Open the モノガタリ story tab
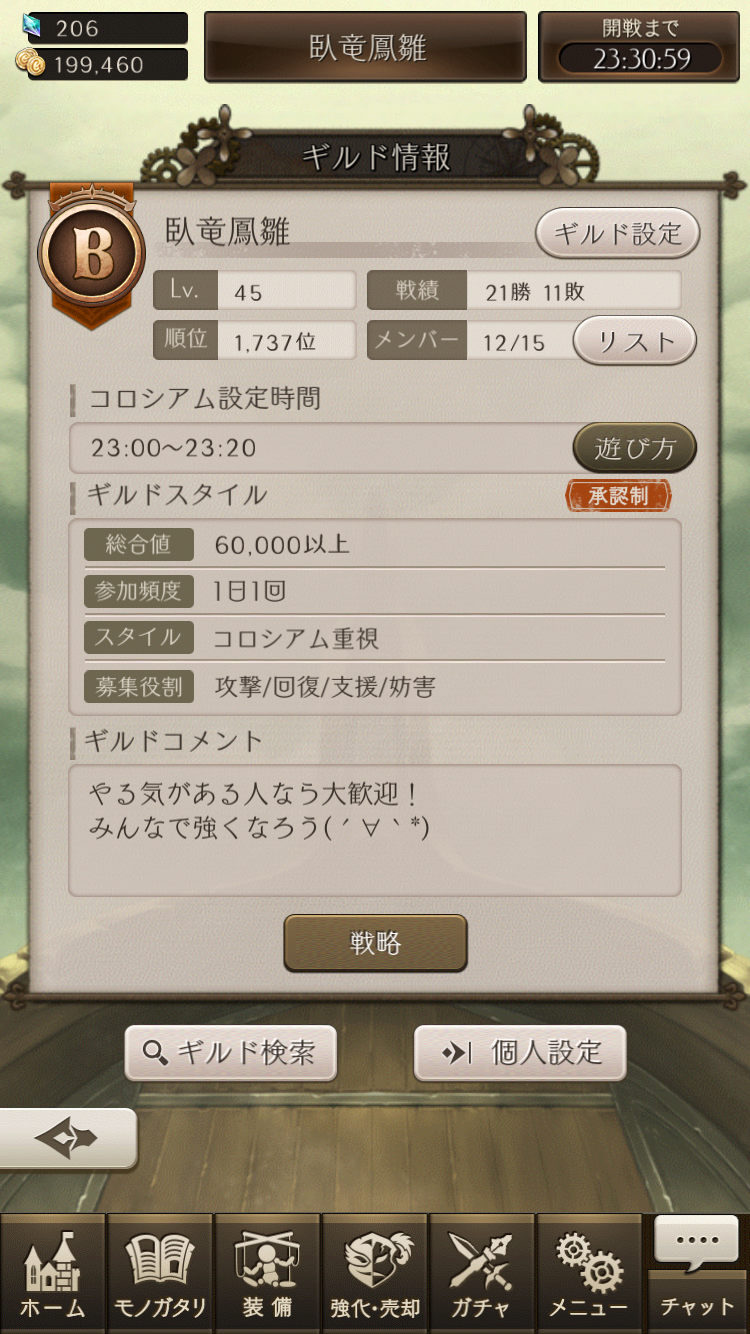 click(160, 1274)
